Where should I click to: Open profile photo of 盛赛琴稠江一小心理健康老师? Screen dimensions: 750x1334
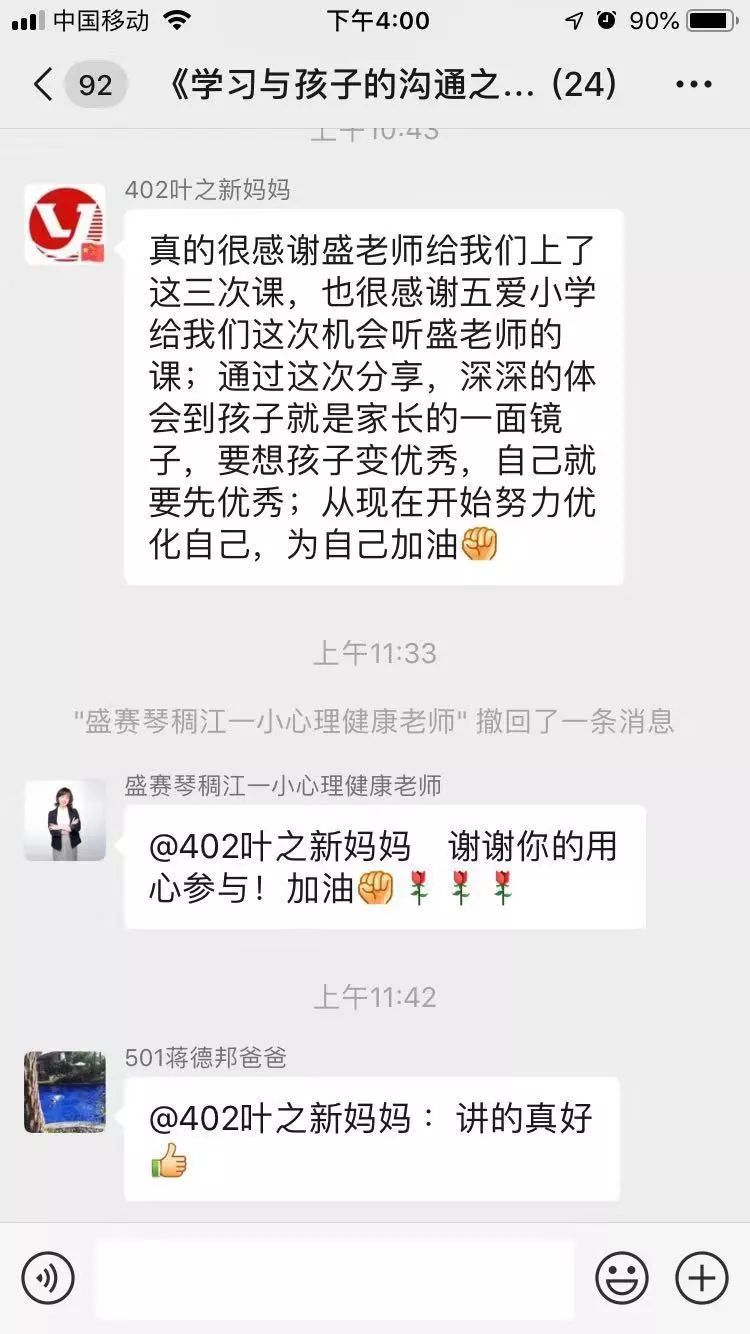click(65, 820)
